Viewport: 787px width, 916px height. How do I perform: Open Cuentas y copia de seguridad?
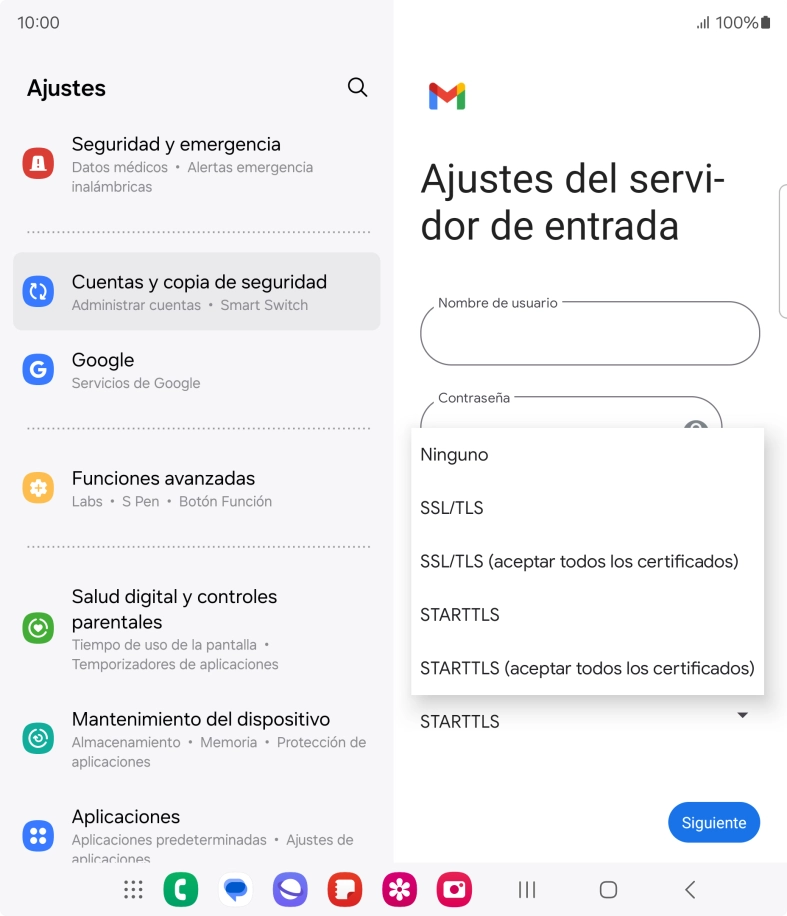coord(196,292)
